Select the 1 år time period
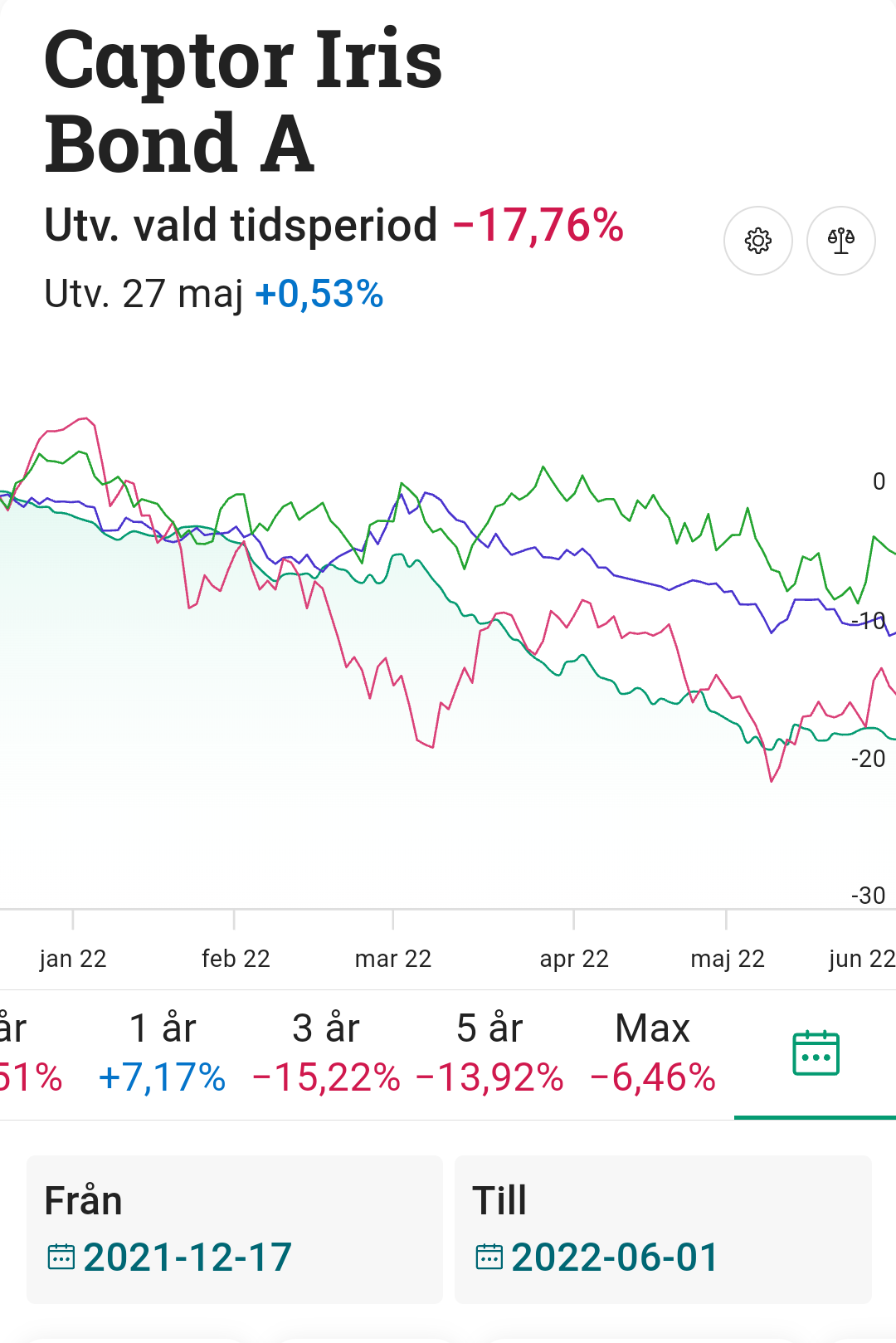The image size is (896, 1343). pos(163,1052)
